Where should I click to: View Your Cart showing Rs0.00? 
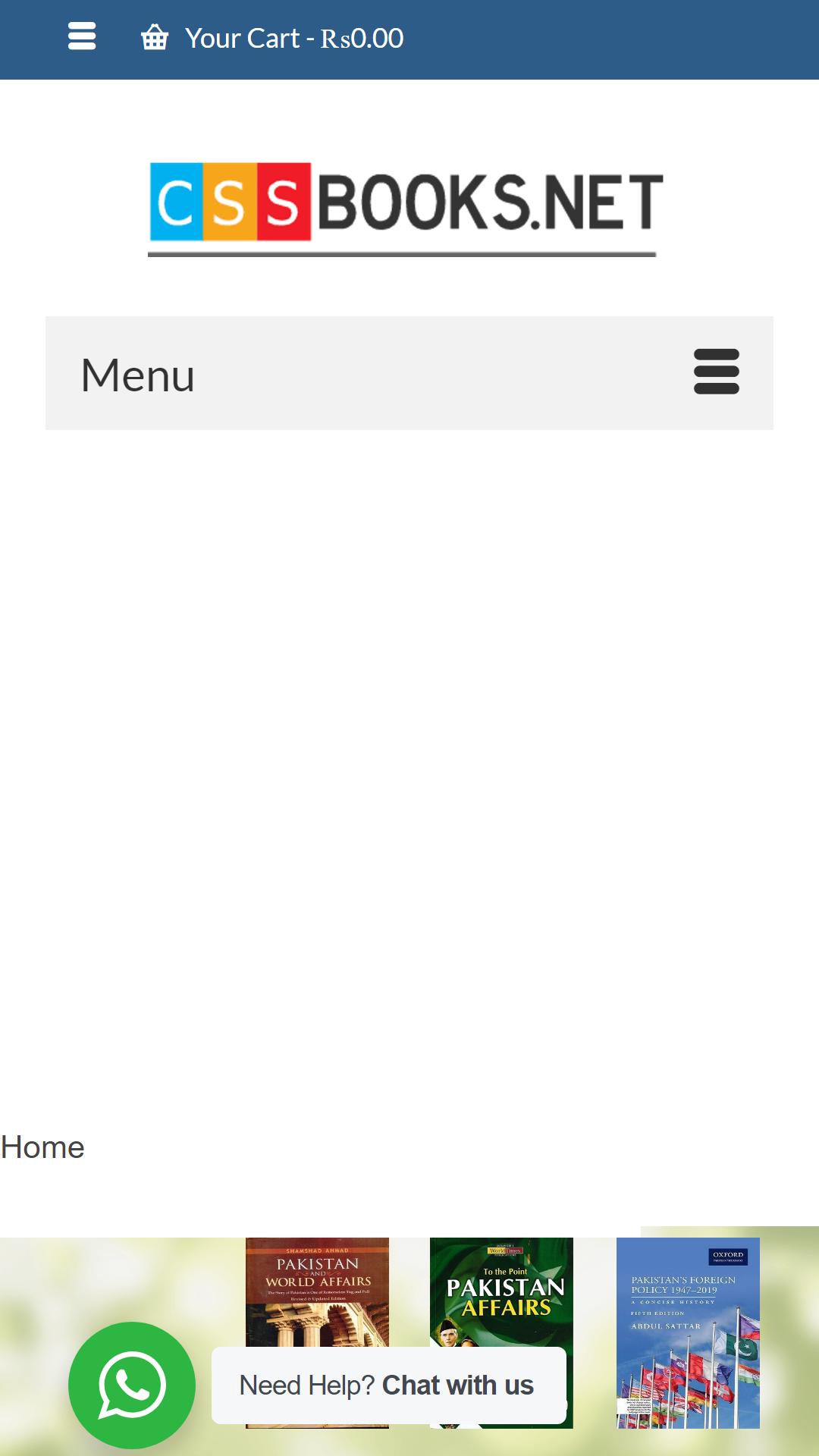(273, 38)
